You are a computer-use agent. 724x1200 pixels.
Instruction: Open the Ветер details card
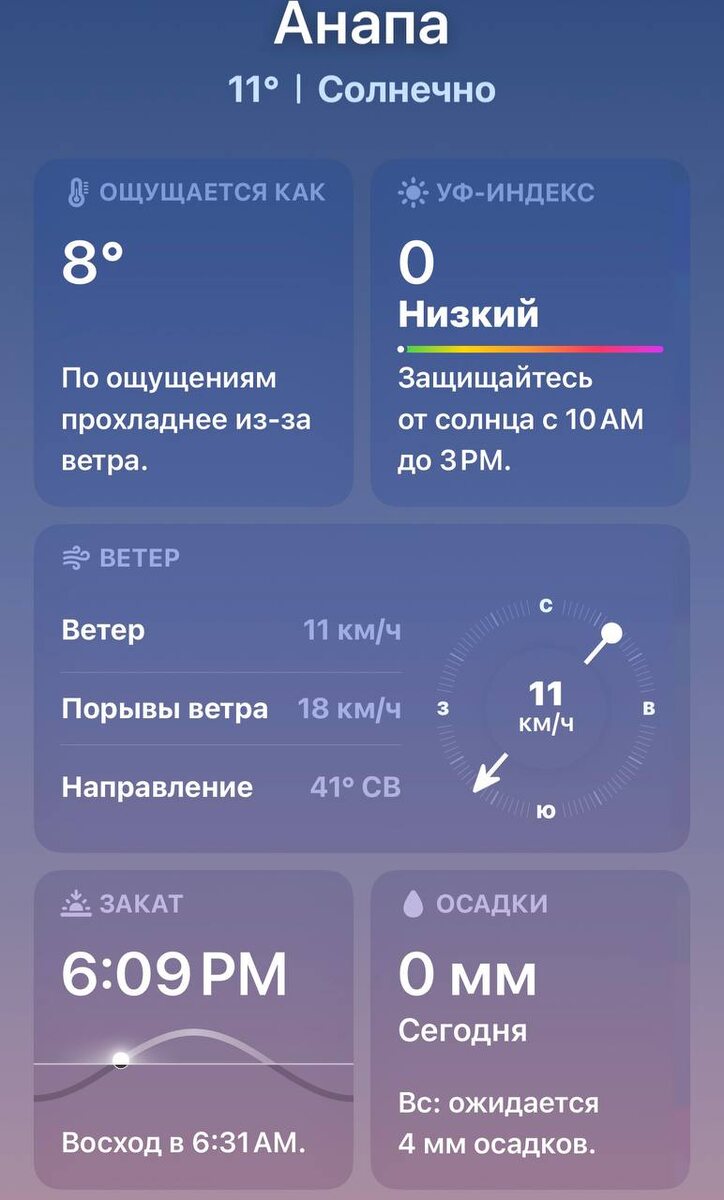click(x=362, y=688)
